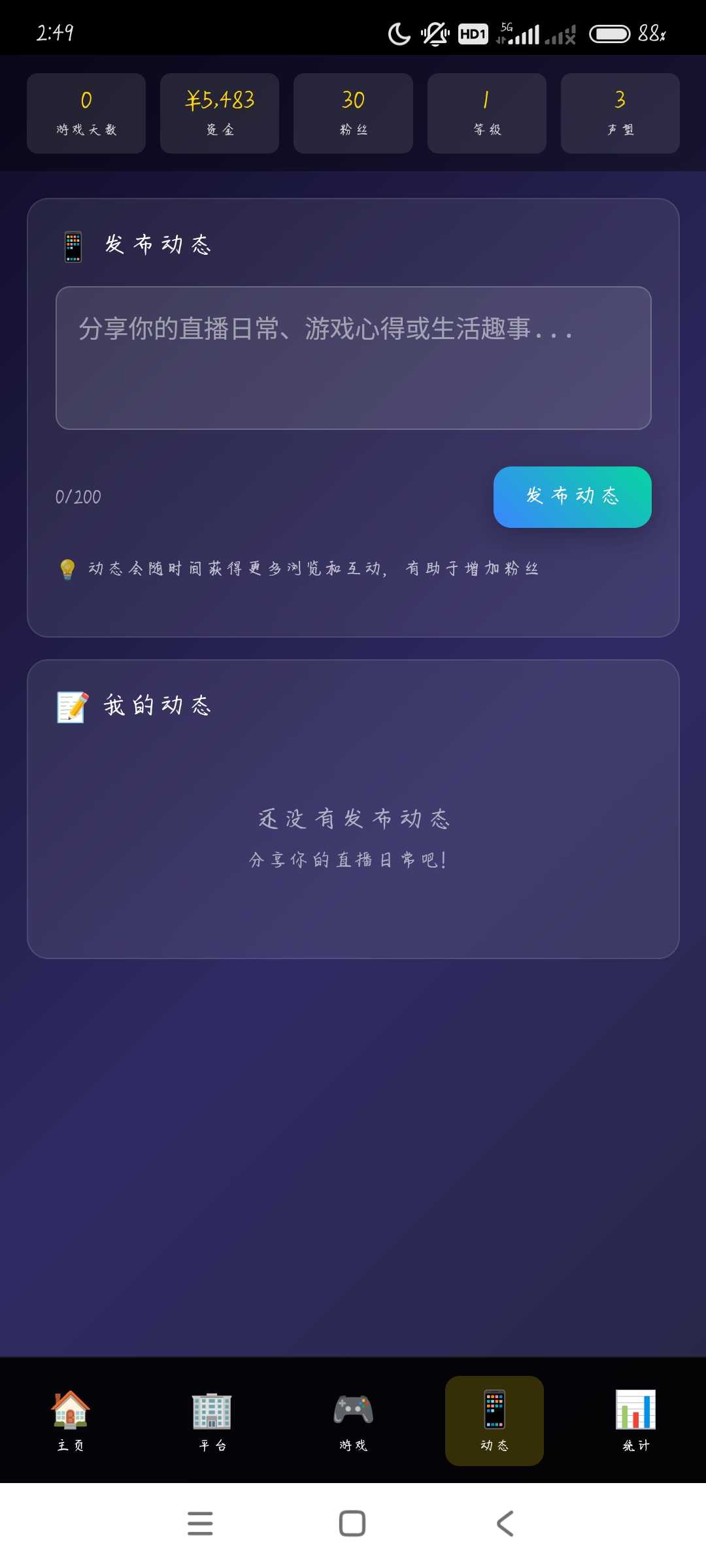Tap the system back button
Screen dimensions: 706x1568
coord(505,1524)
